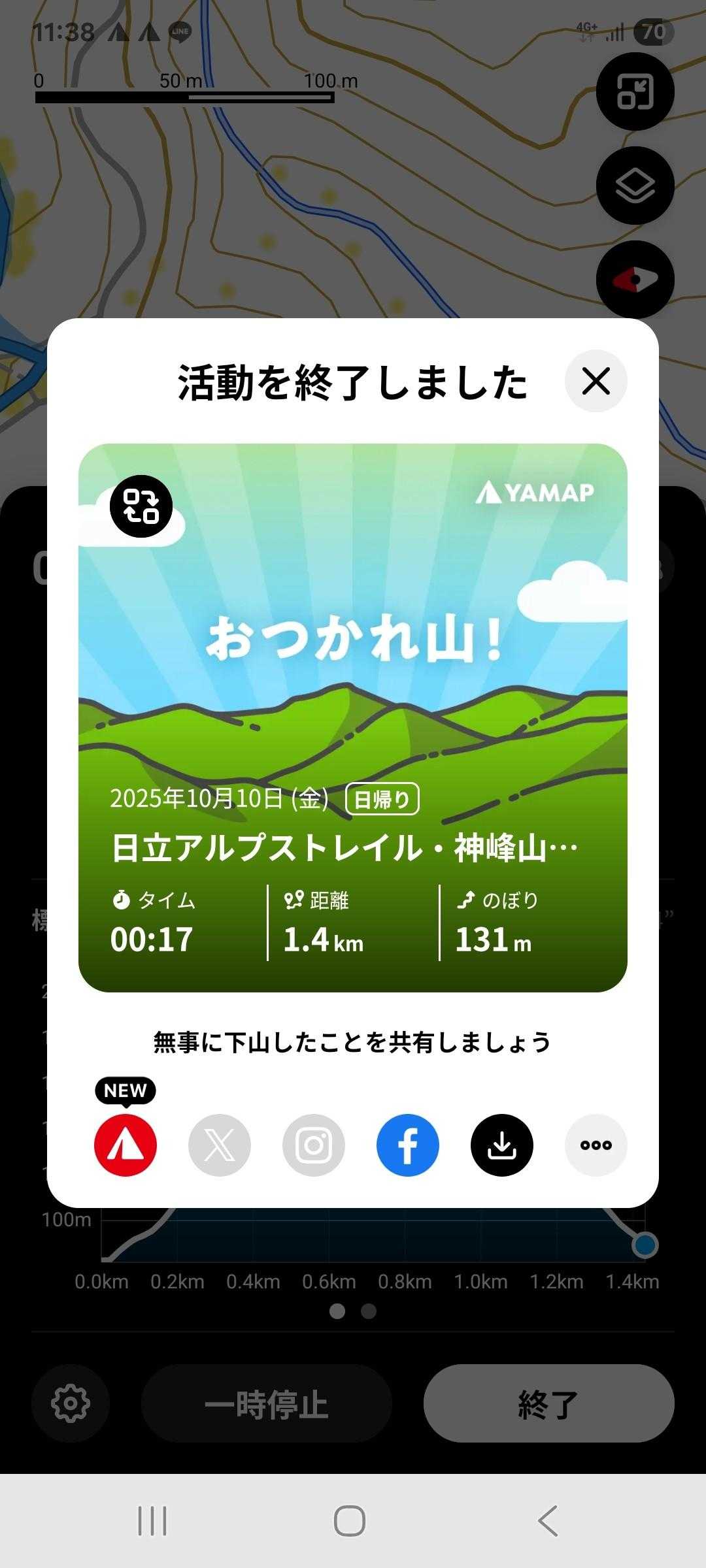Share the activity to YAMAP
This screenshot has width=706, height=1568.
[126, 1145]
